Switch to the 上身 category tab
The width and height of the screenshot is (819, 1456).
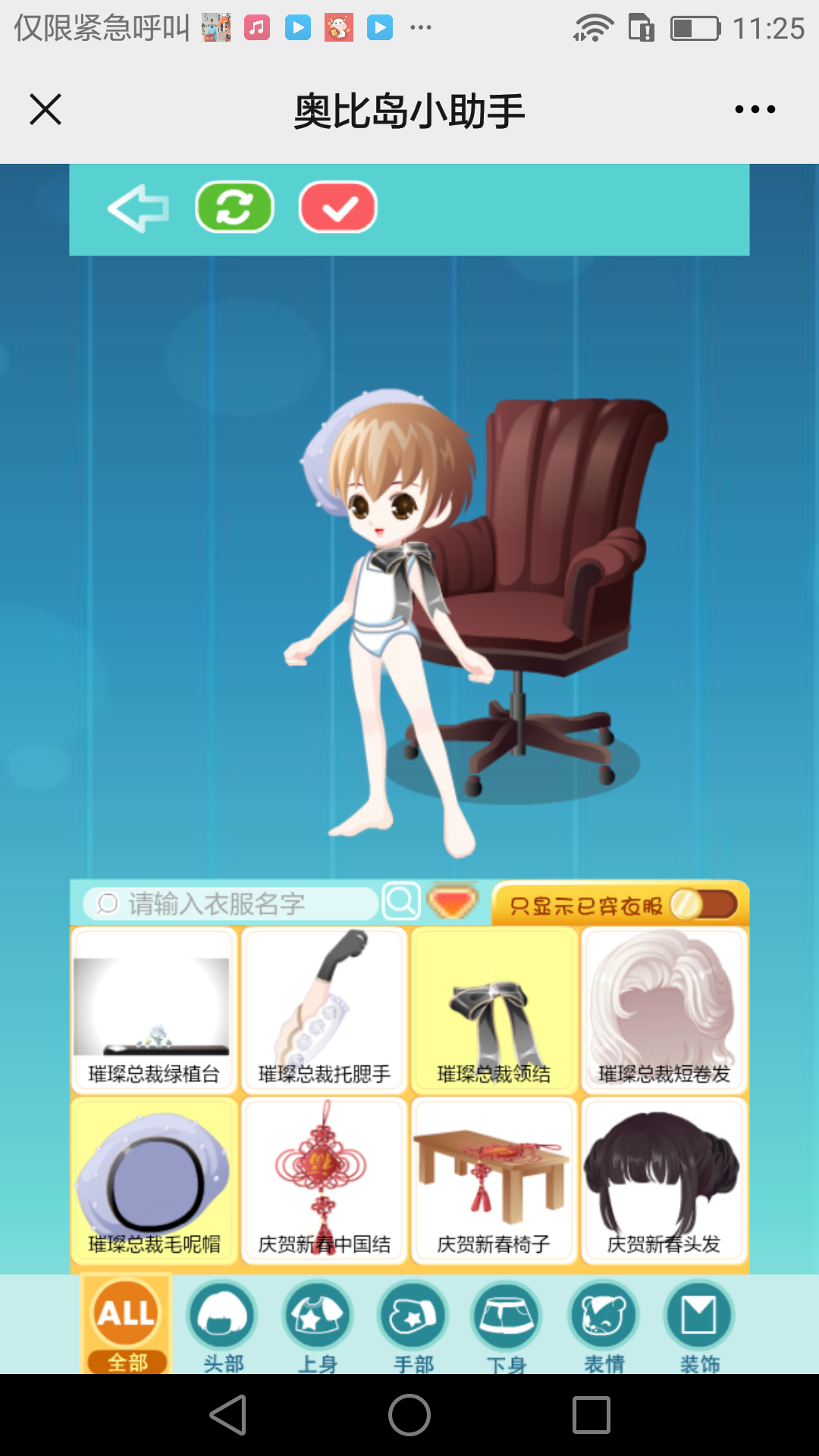(318, 1325)
